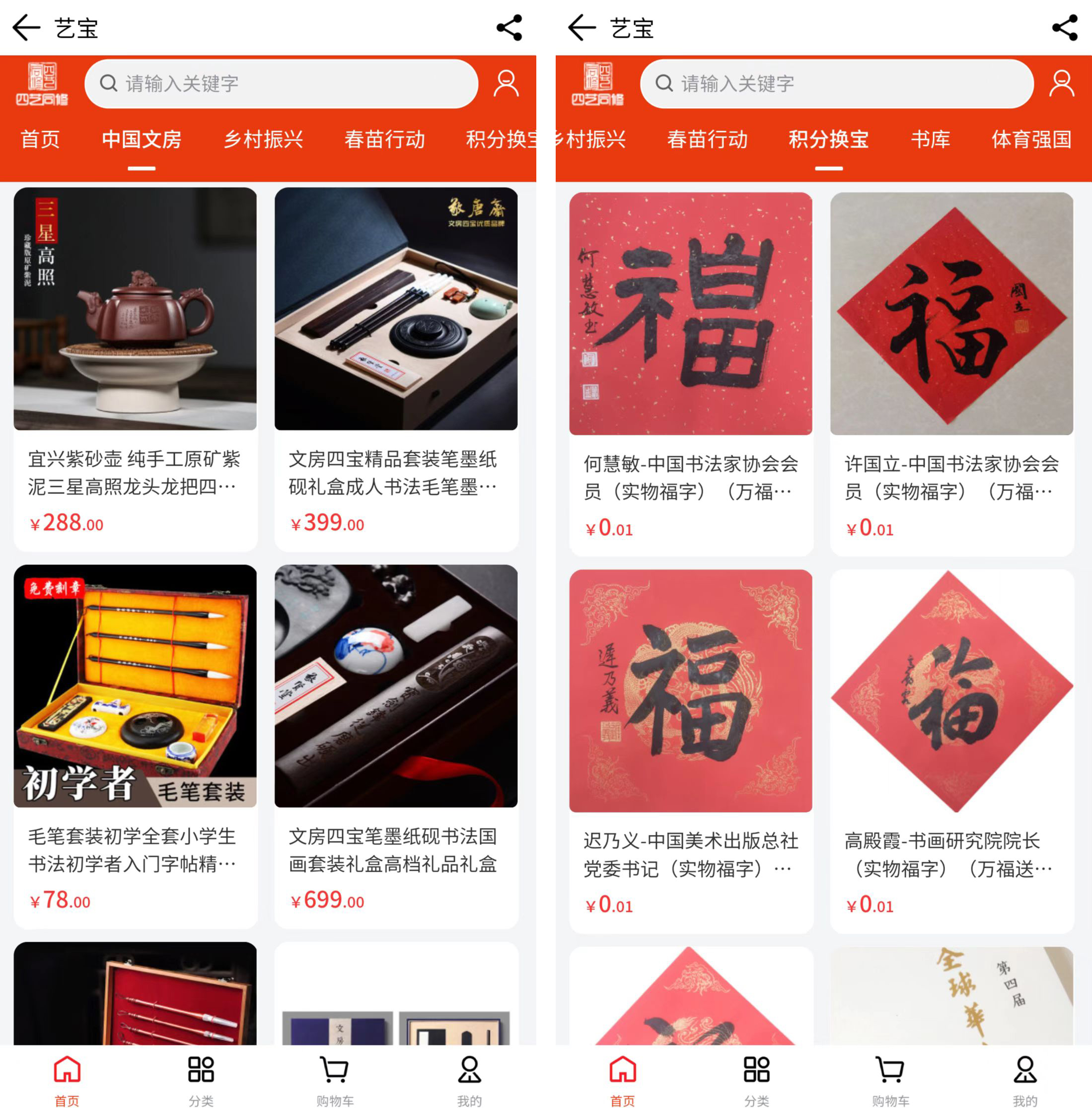Switch to the 中国文房 top tab
The width and height of the screenshot is (1092, 1108).
click(141, 139)
